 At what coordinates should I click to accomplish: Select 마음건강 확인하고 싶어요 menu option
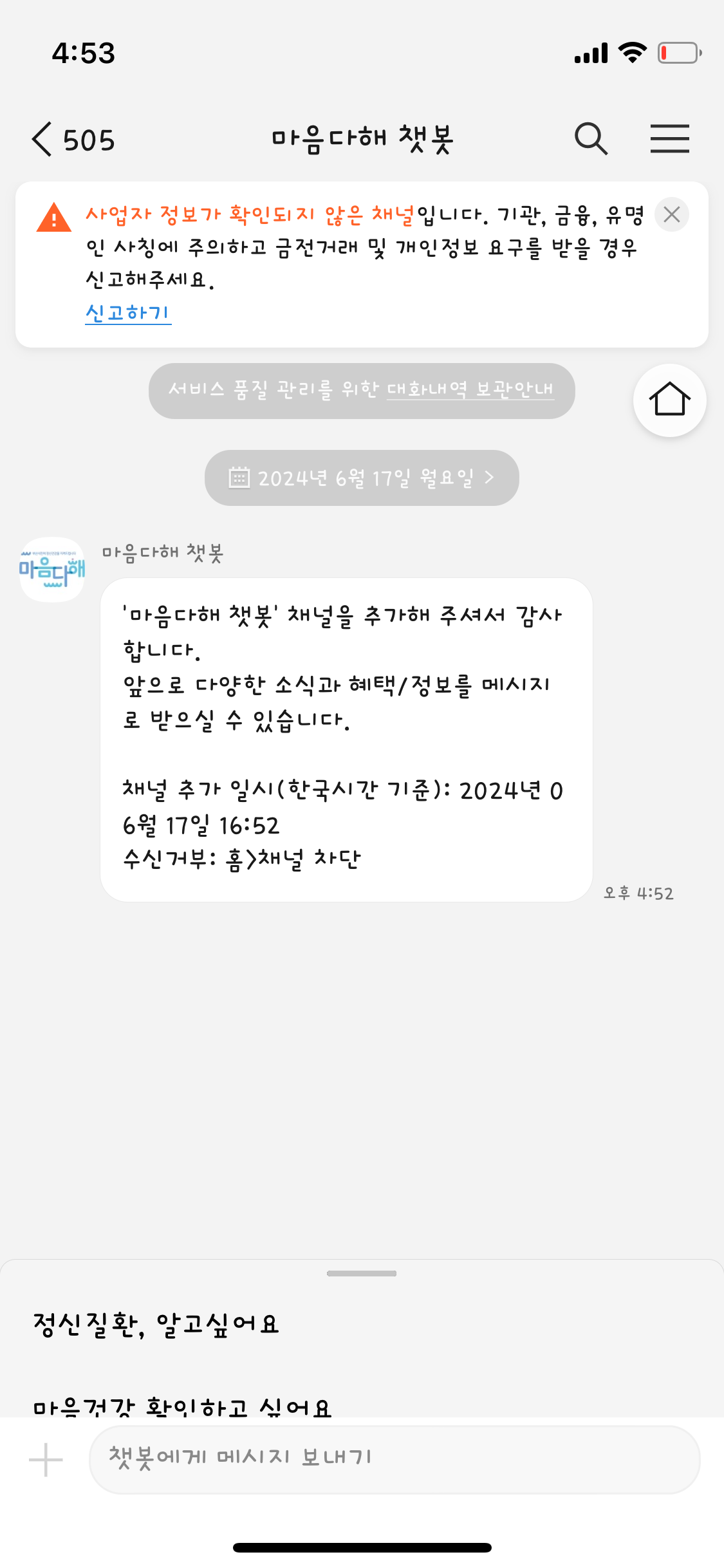coord(182,1406)
